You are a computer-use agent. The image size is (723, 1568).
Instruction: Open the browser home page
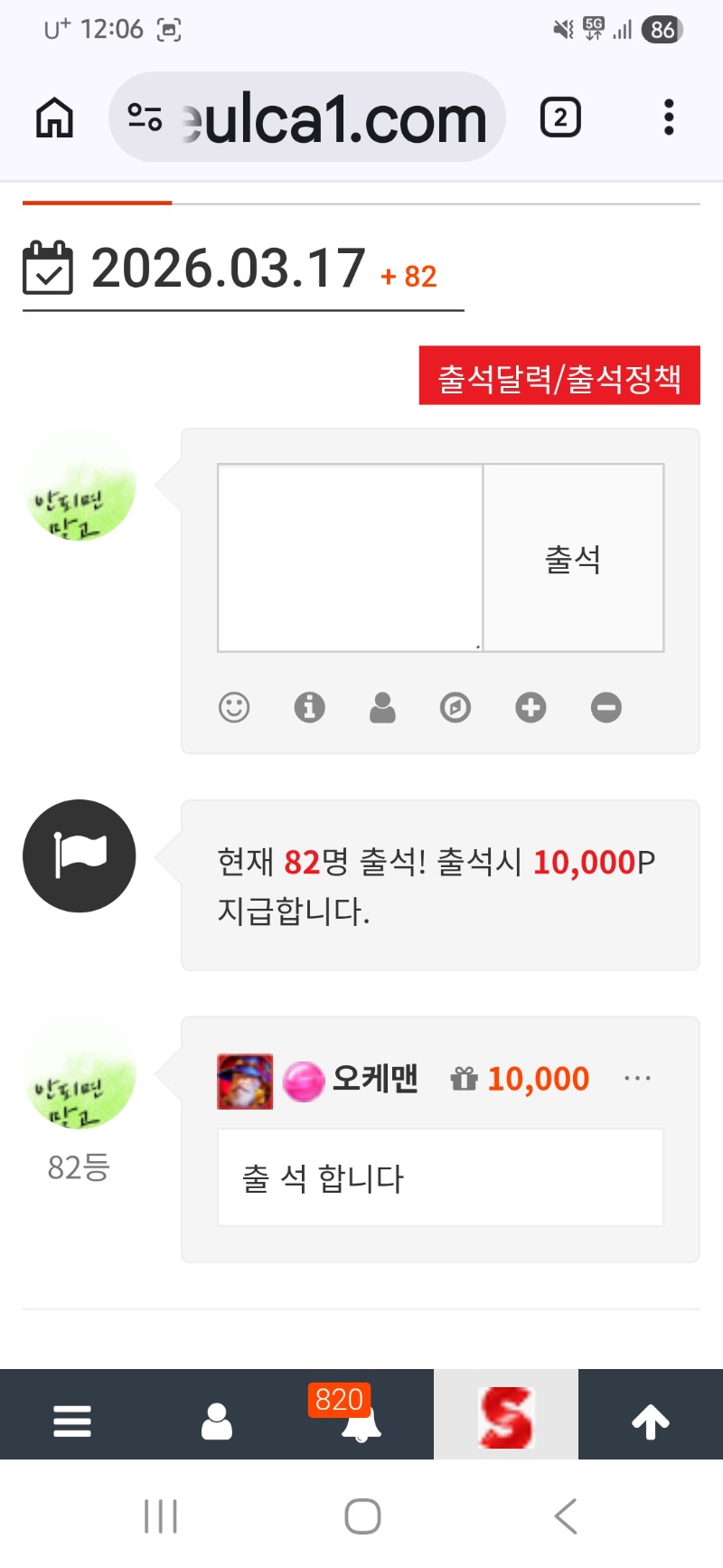coord(54,118)
